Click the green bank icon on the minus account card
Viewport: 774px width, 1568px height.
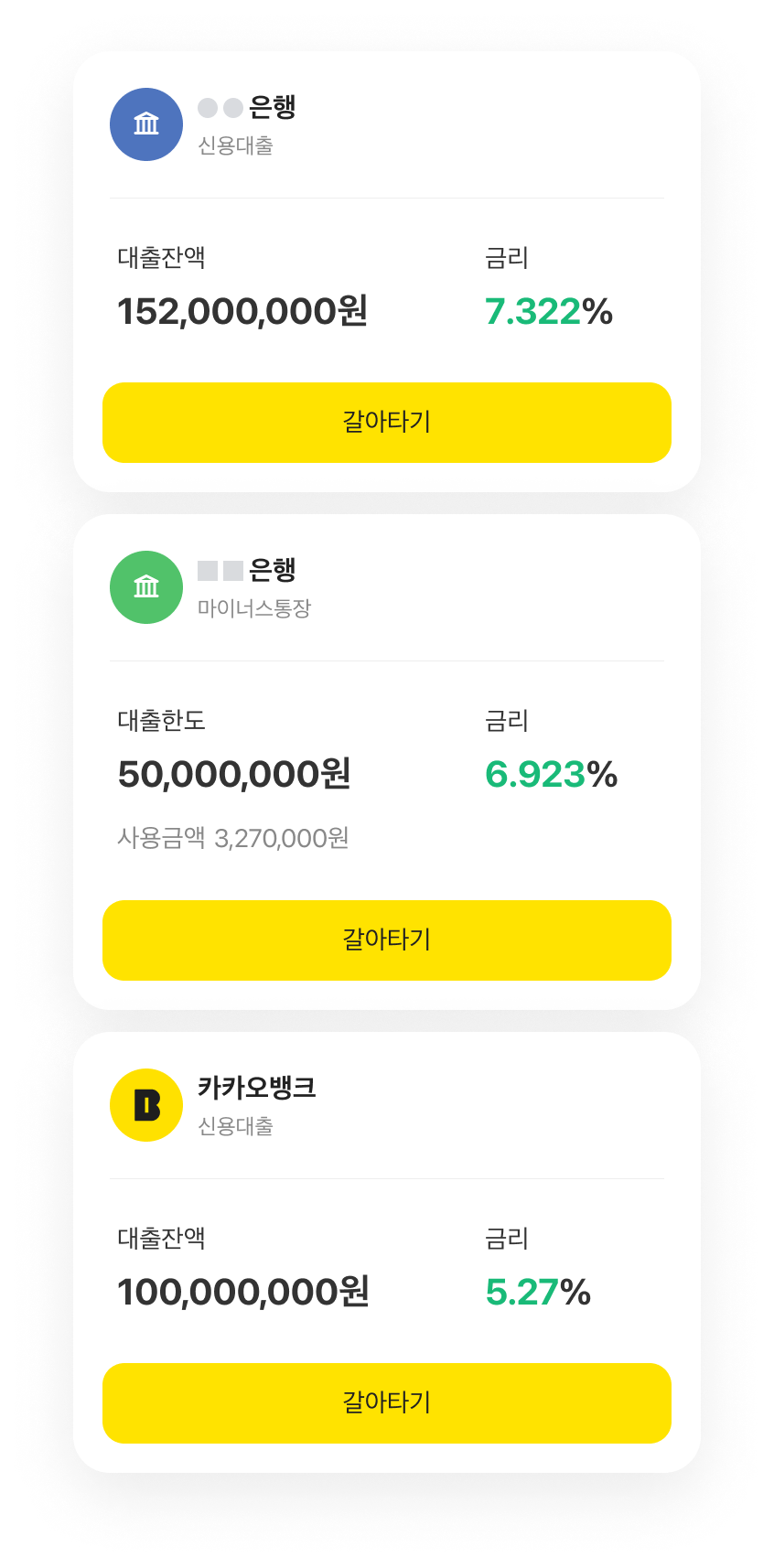145,587
